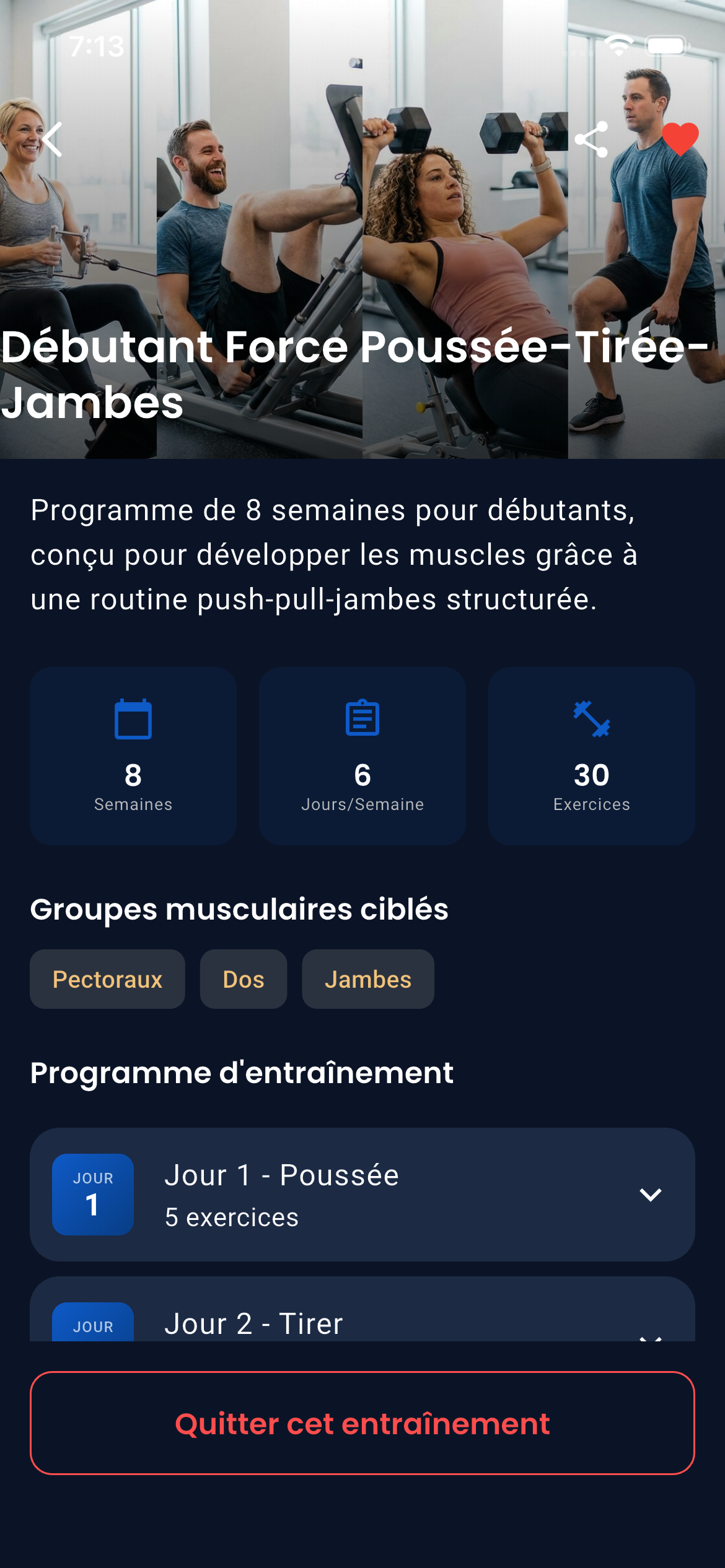
Task: Open Jour 1 details with the chevron
Action: tap(651, 1194)
